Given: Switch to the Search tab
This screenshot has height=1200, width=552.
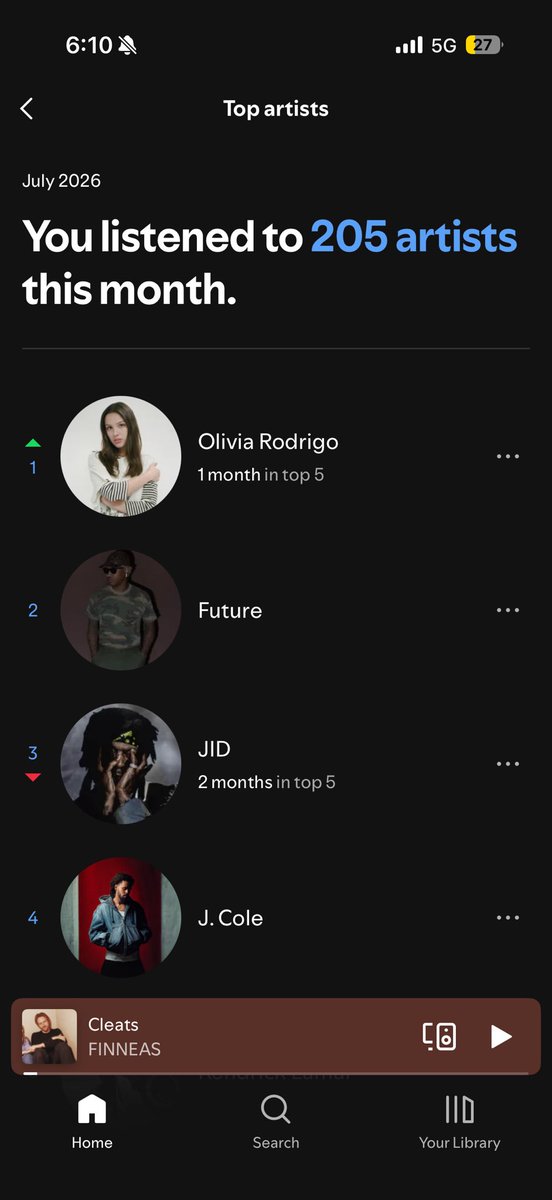Looking at the screenshot, I should [276, 1122].
